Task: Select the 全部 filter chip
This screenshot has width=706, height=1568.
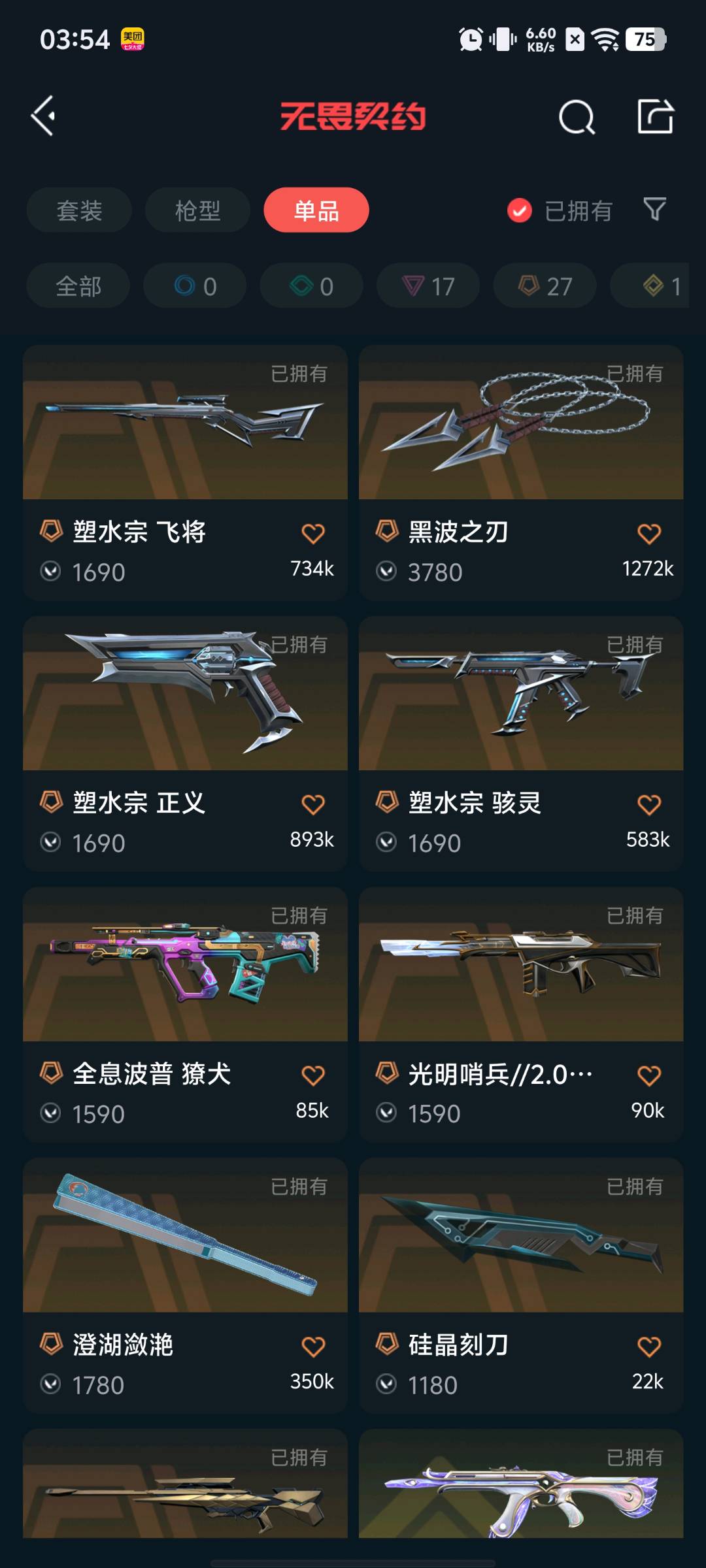Action: click(78, 286)
